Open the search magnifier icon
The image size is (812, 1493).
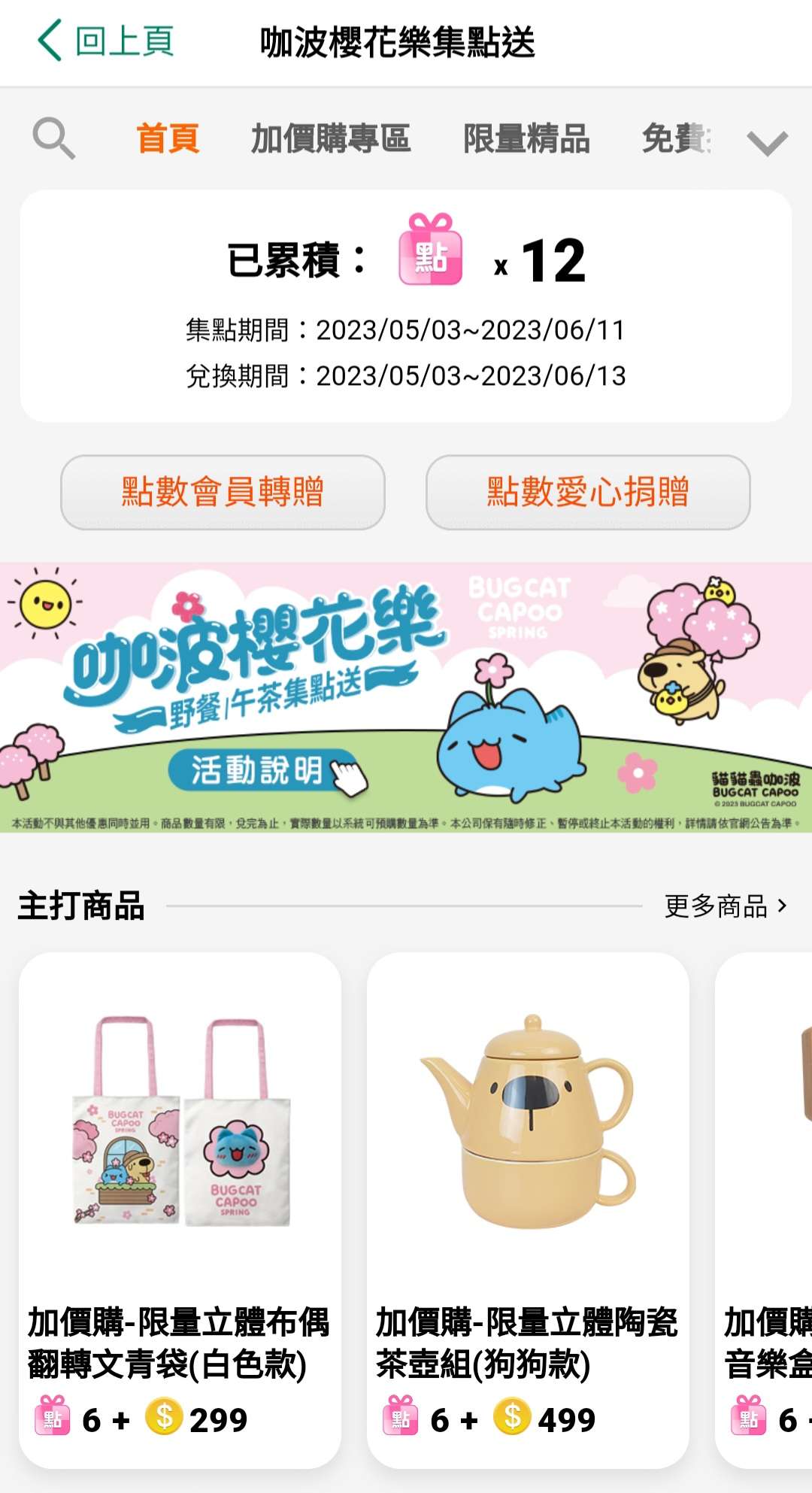pyautogui.click(x=54, y=138)
